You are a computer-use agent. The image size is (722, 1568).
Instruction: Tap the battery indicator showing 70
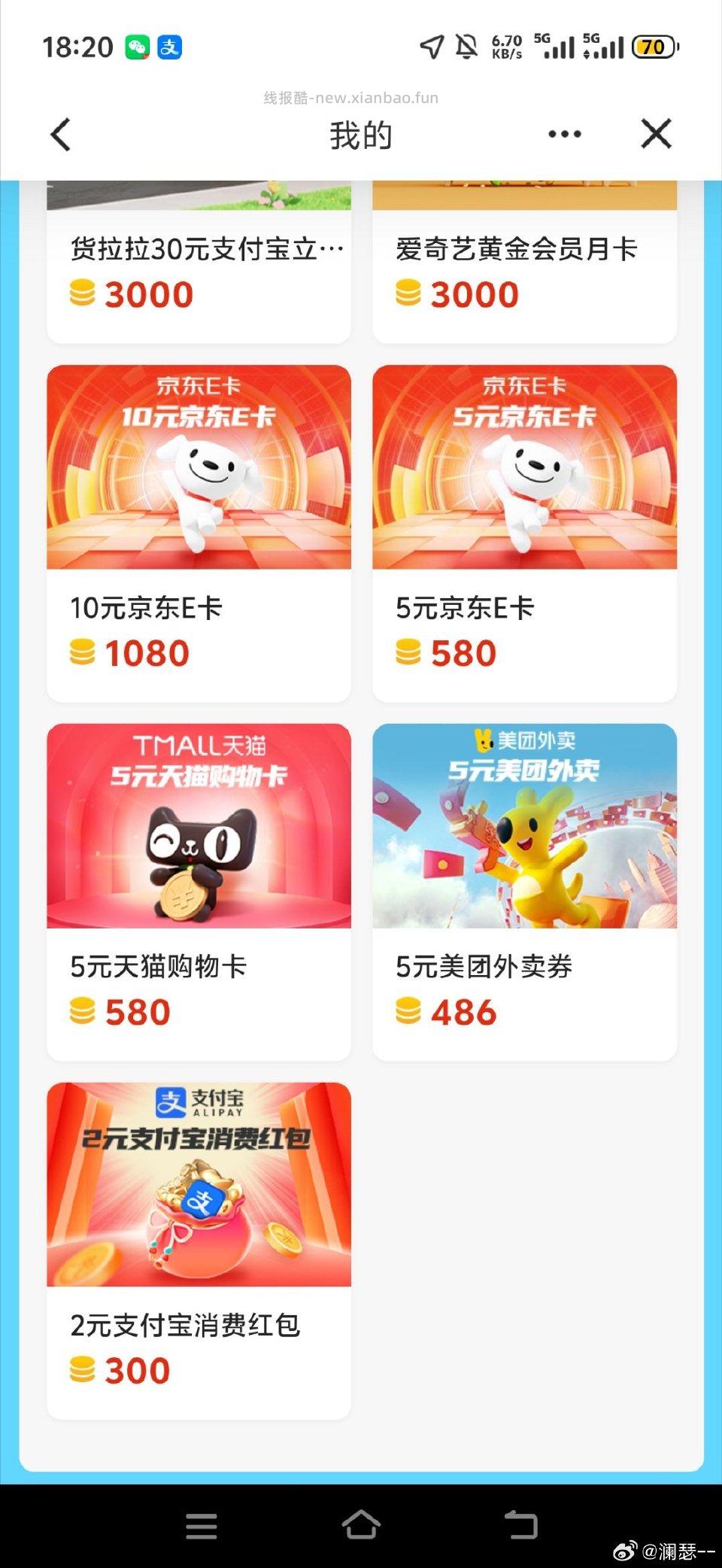(x=654, y=47)
